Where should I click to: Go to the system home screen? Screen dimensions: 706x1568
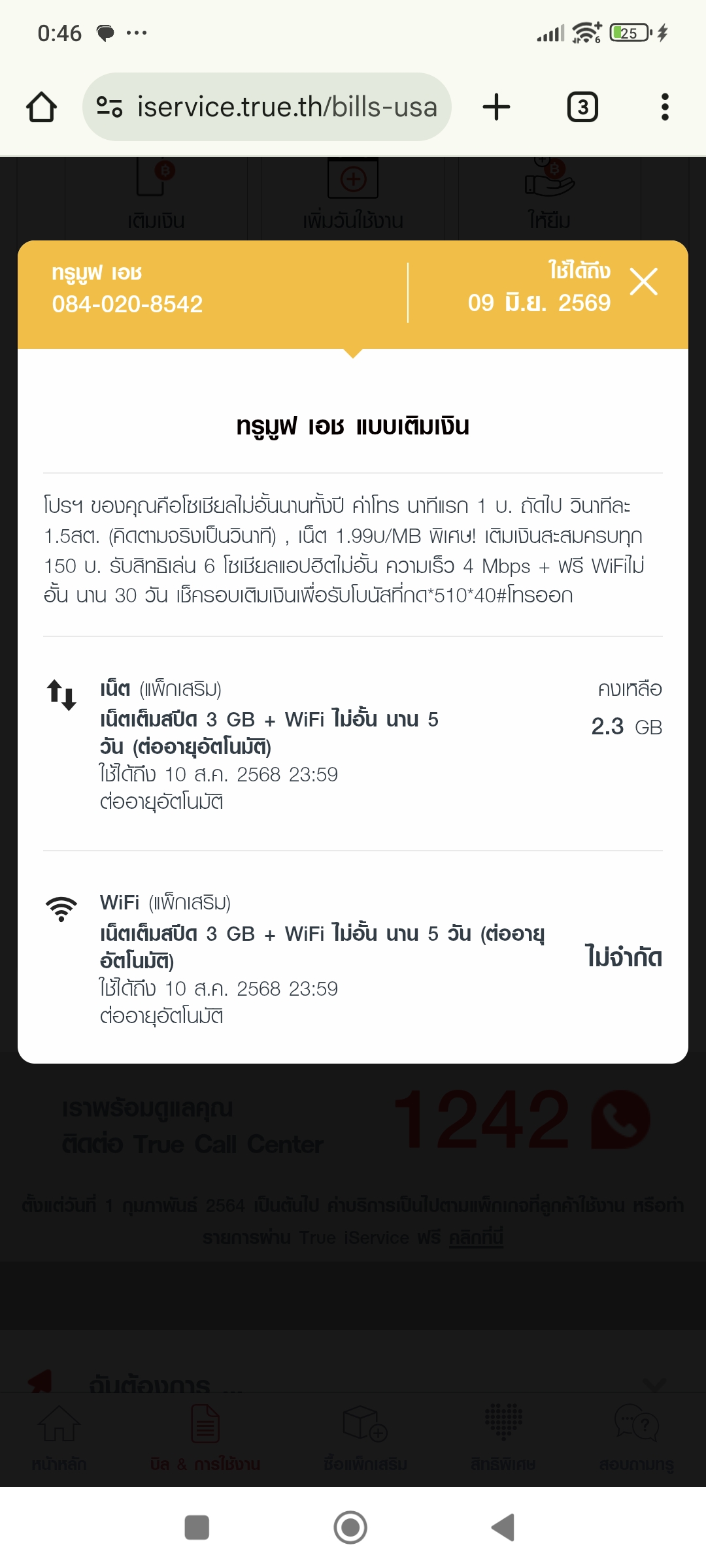[x=350, y=1527]
